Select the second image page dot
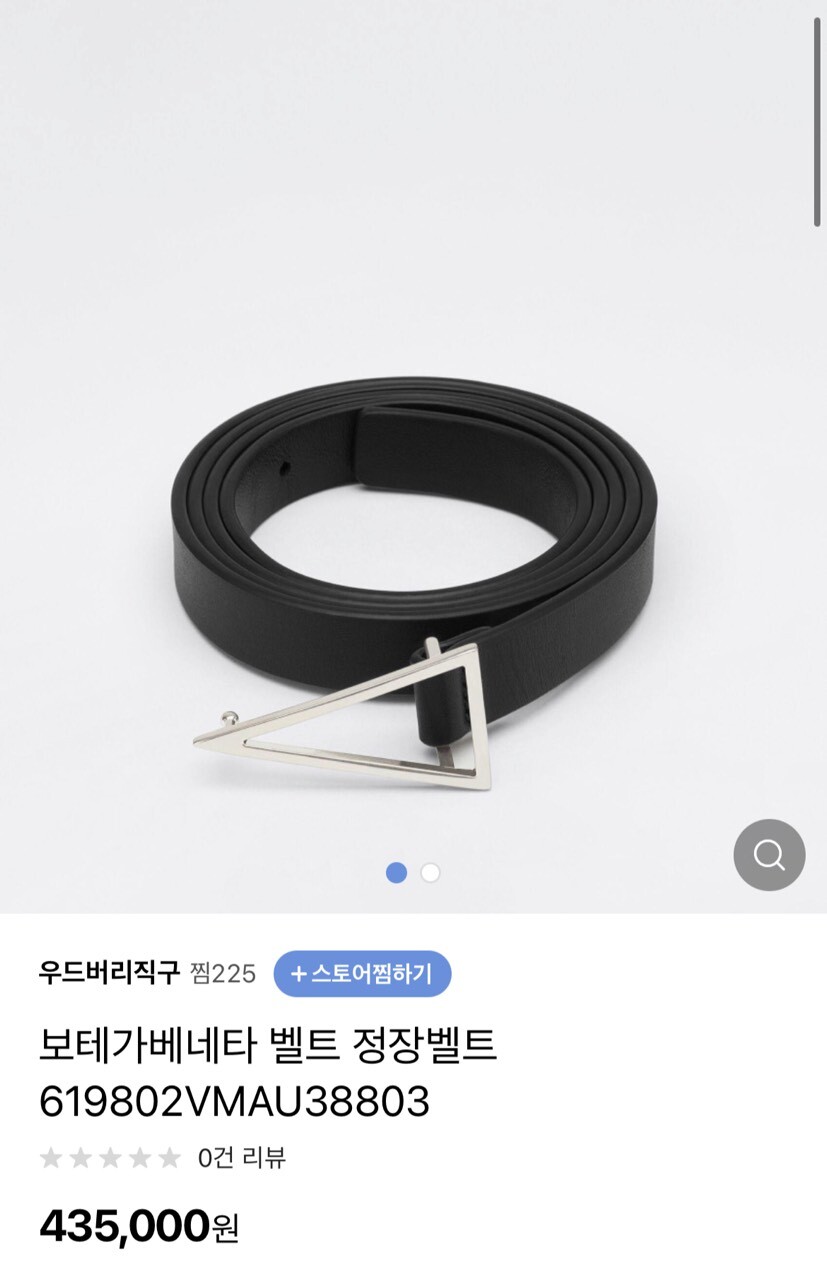This screenshot has width=827, height=1279. click(430, 873)
